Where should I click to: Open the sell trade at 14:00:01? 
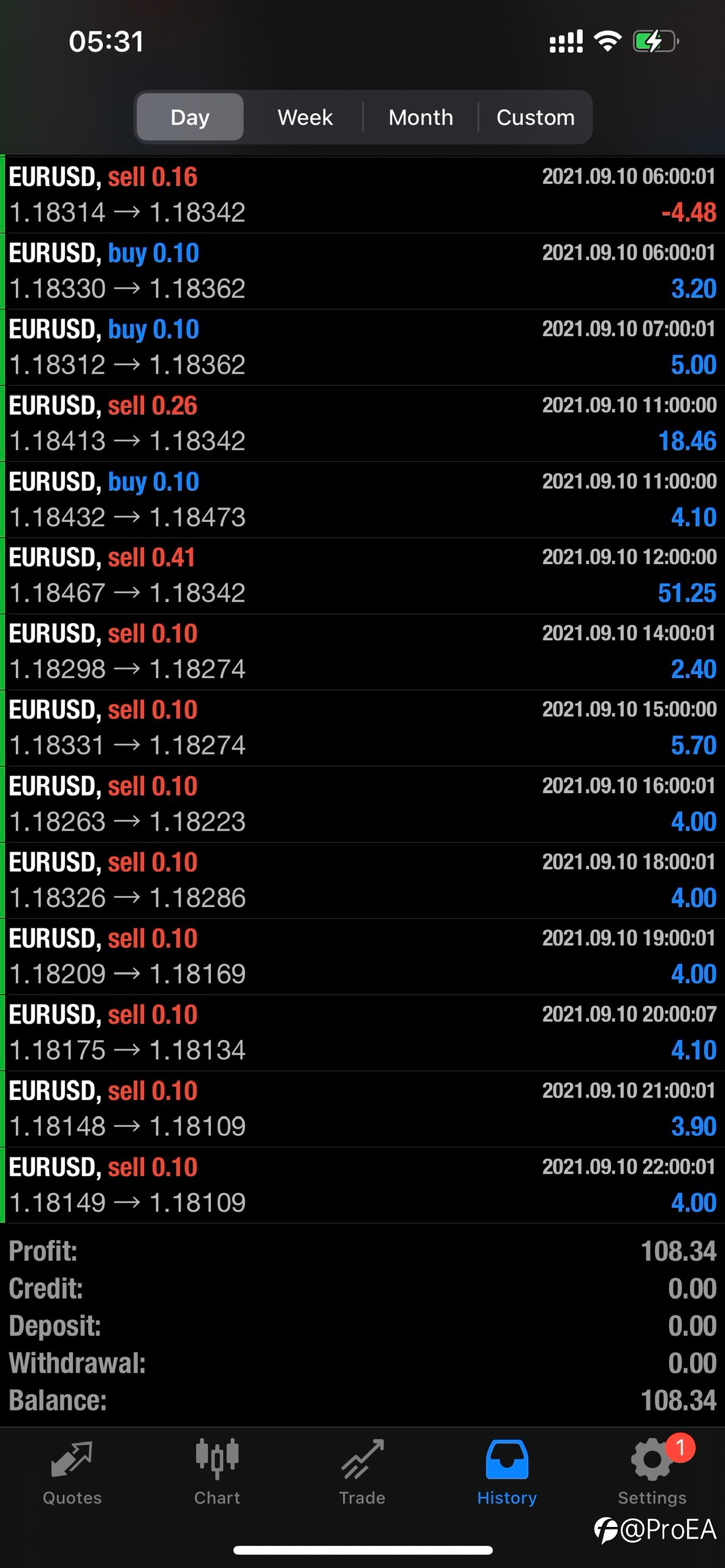(362, 652)
